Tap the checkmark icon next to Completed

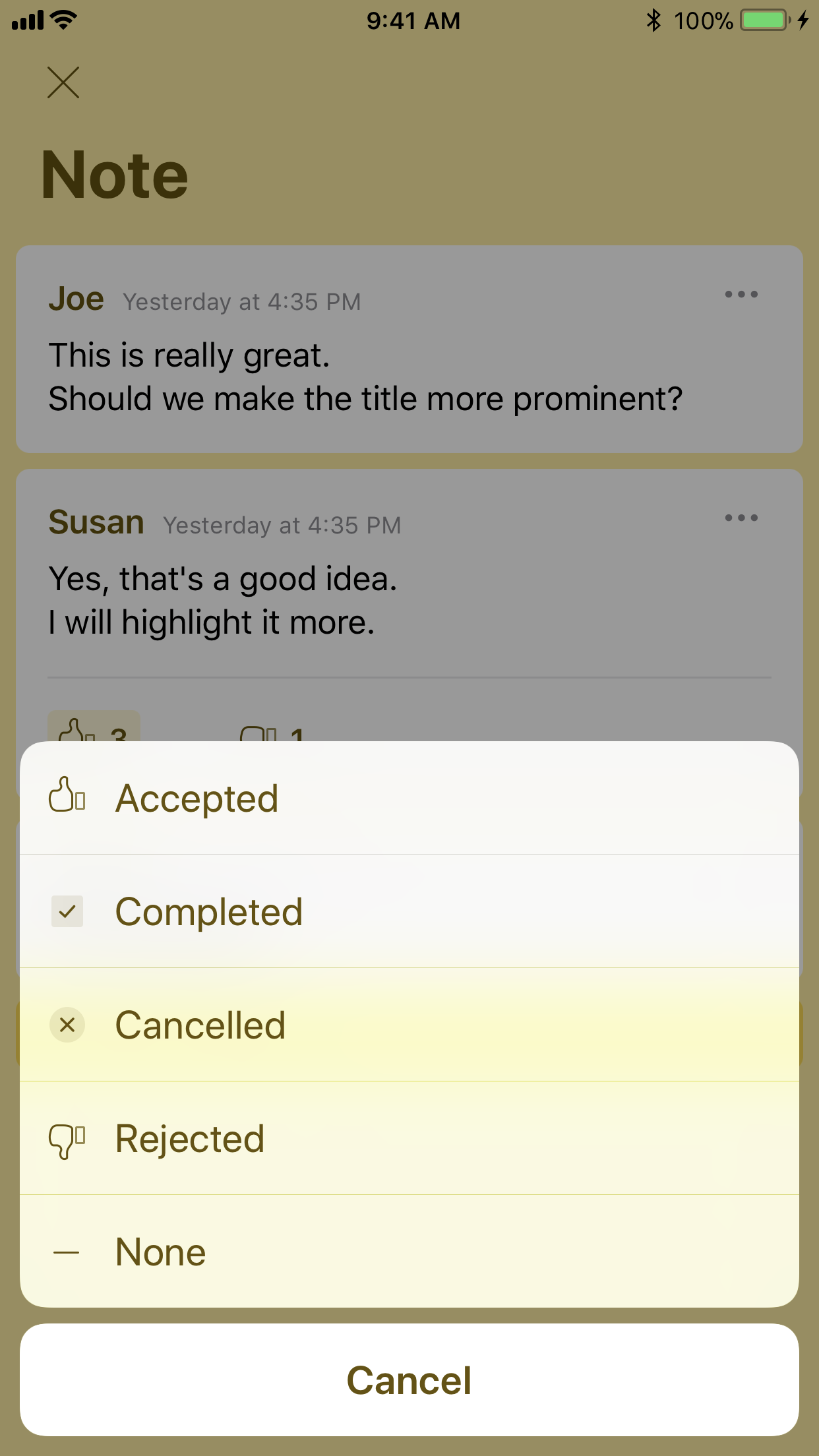pos(67,911)
